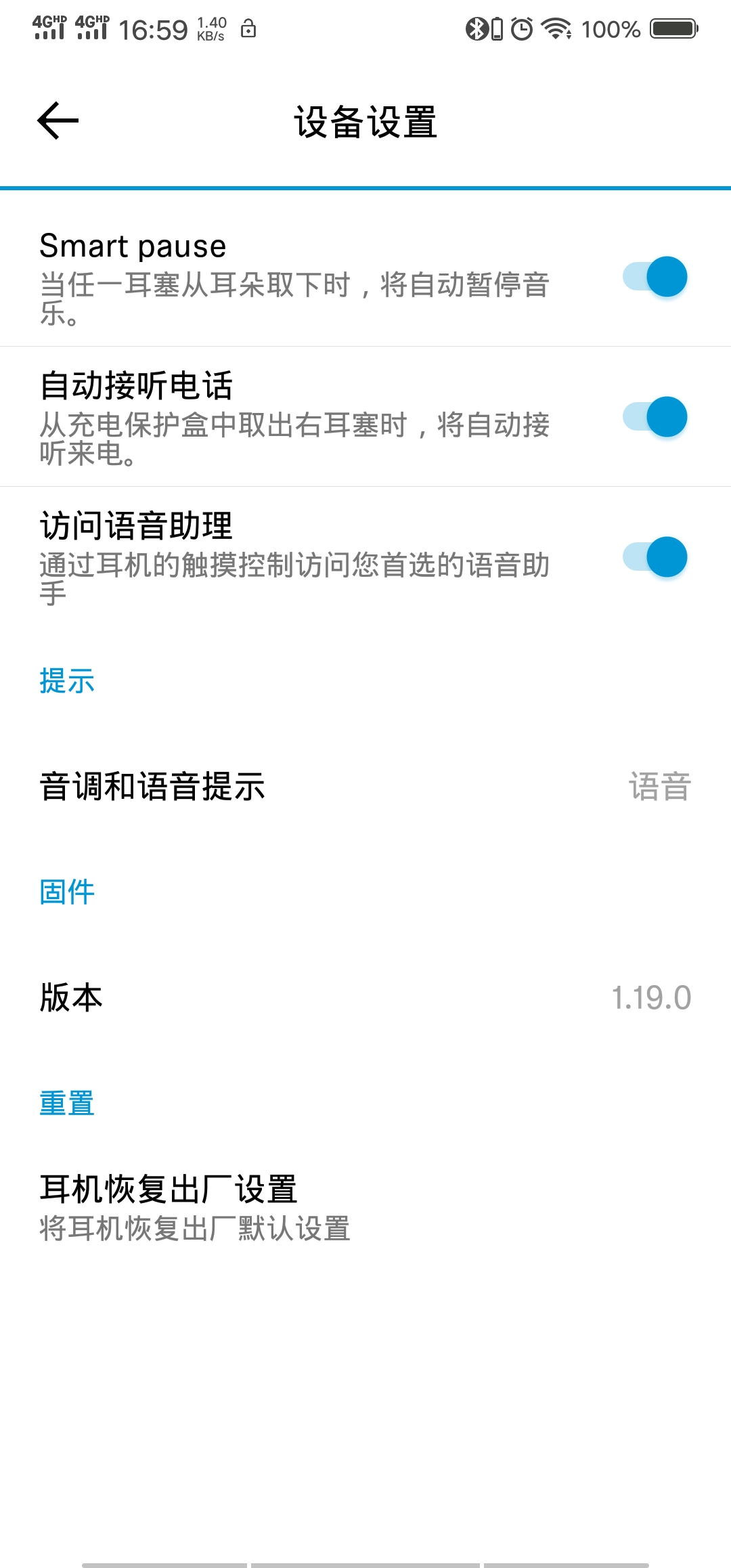The height and width of the screenshot is (1568, 731).
Task: Open the 版本 firmware entry
Action: [x=271, y=997]
